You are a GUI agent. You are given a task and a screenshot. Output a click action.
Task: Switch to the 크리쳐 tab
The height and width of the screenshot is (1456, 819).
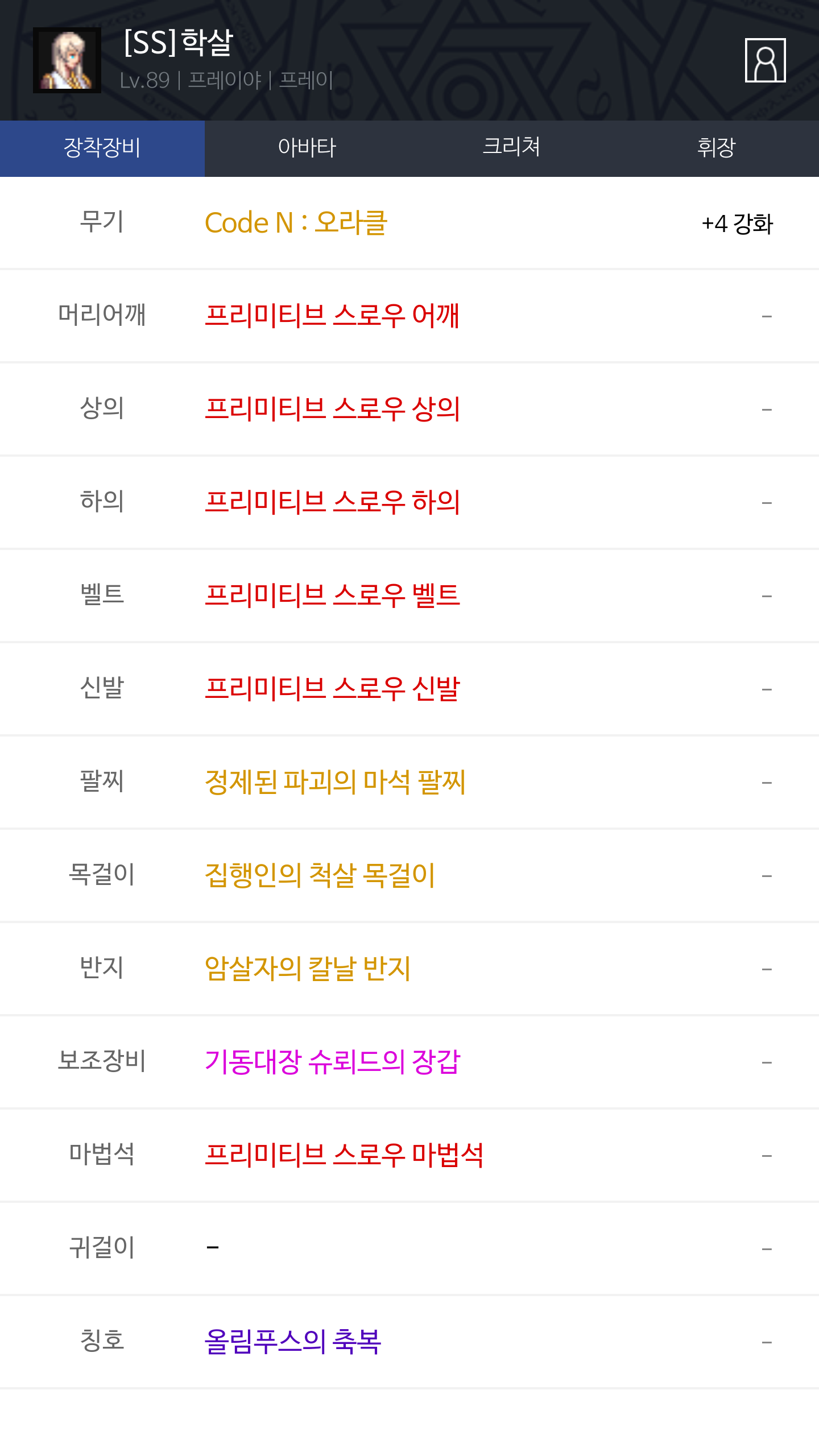click(x=512, y=148)
